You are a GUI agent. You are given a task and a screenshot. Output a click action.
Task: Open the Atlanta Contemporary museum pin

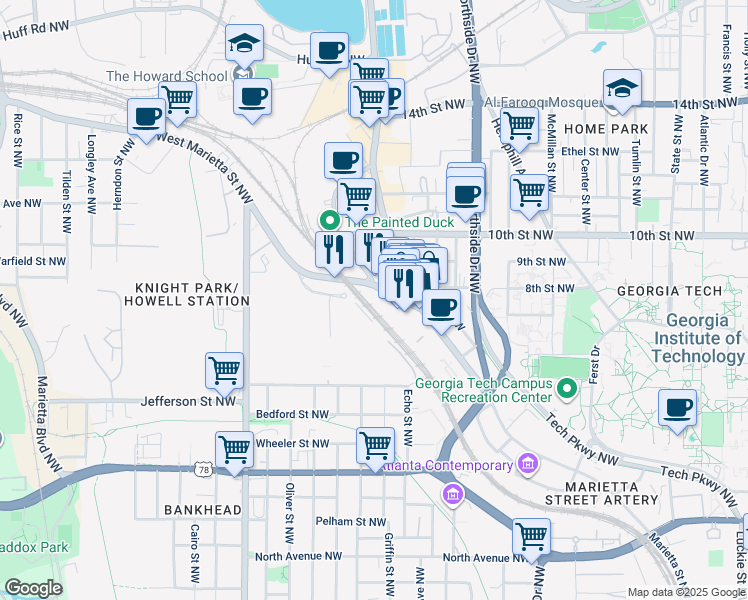tap(528, 464)
